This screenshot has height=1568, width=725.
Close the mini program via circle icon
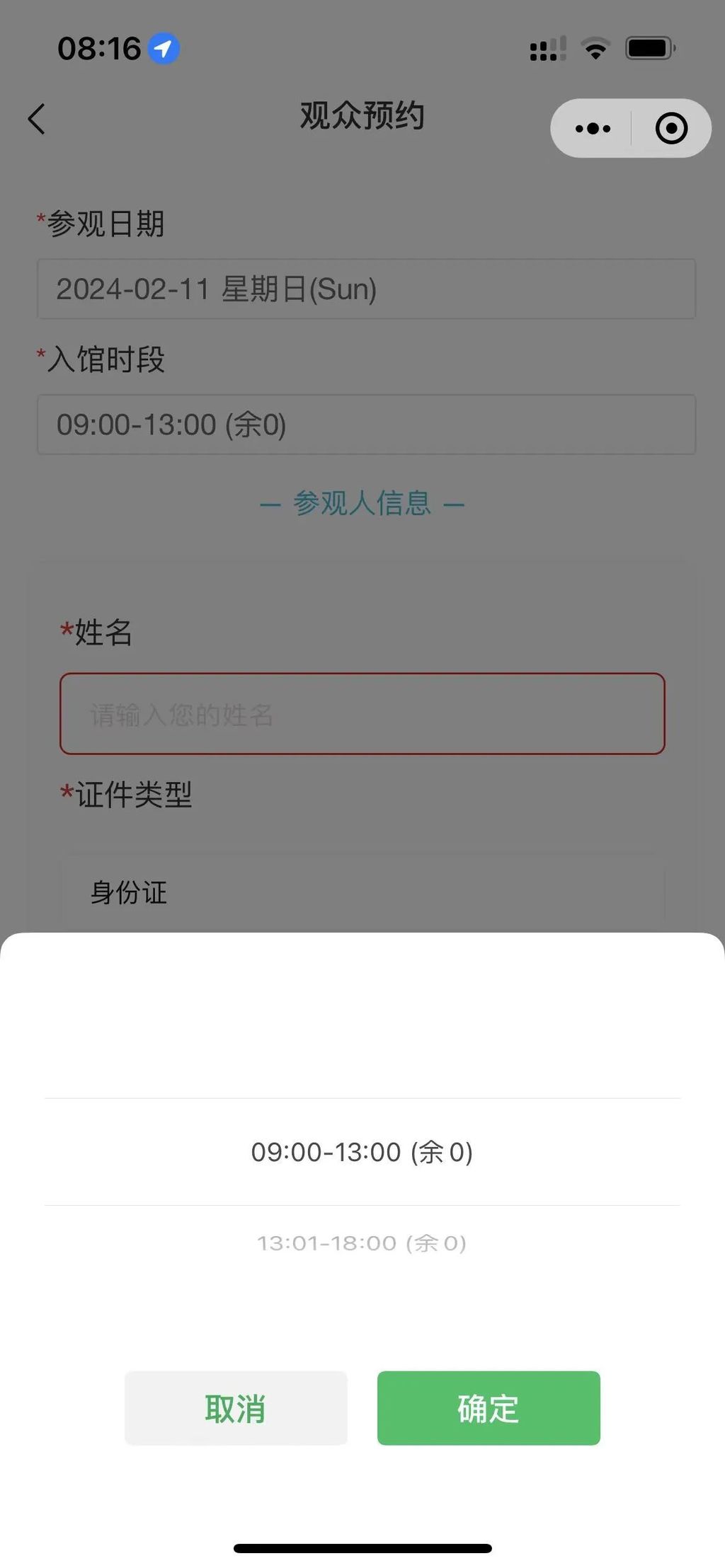pyautogui.click(x=671, y=129)
